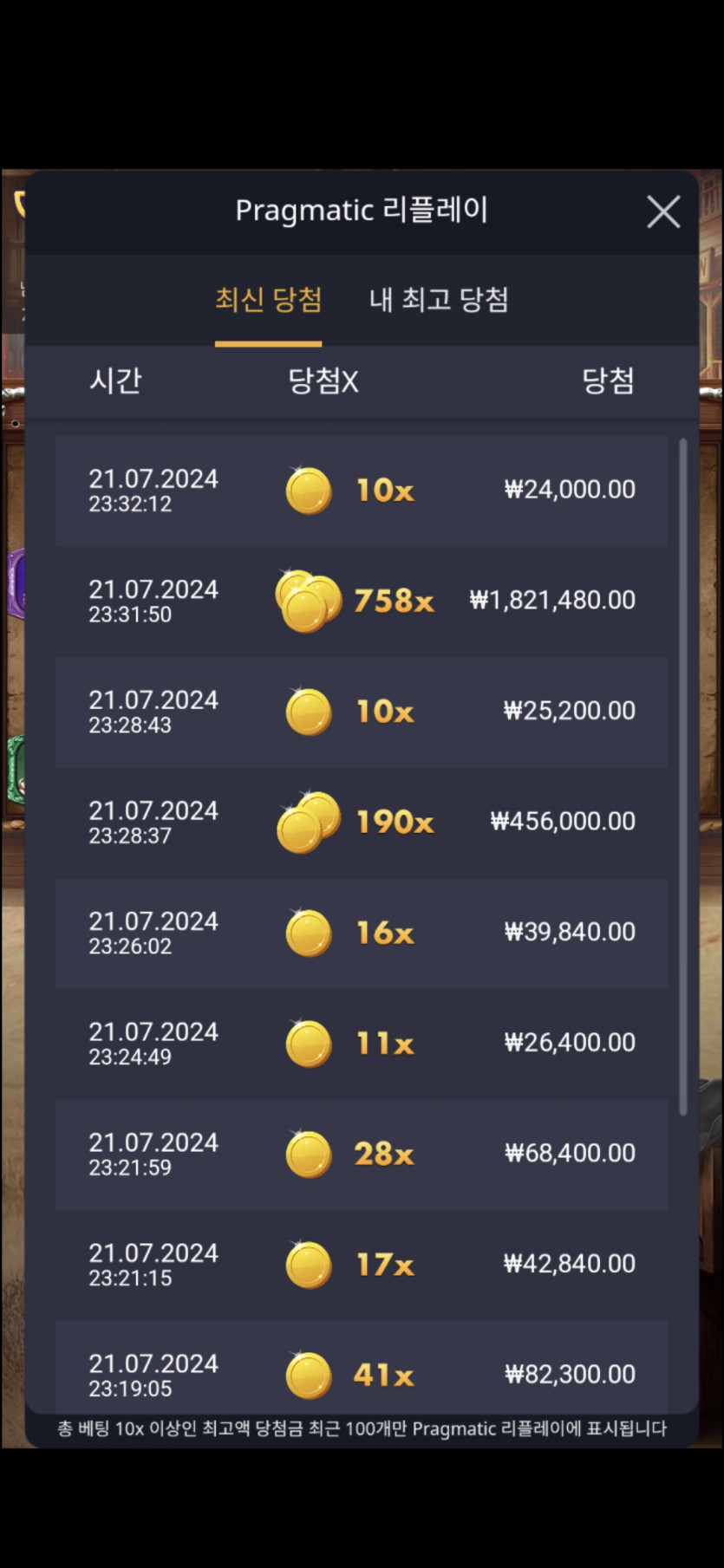Open the 11x win replay
724x1568 pixels.
pyautogui.click(x=362, y=1043)
